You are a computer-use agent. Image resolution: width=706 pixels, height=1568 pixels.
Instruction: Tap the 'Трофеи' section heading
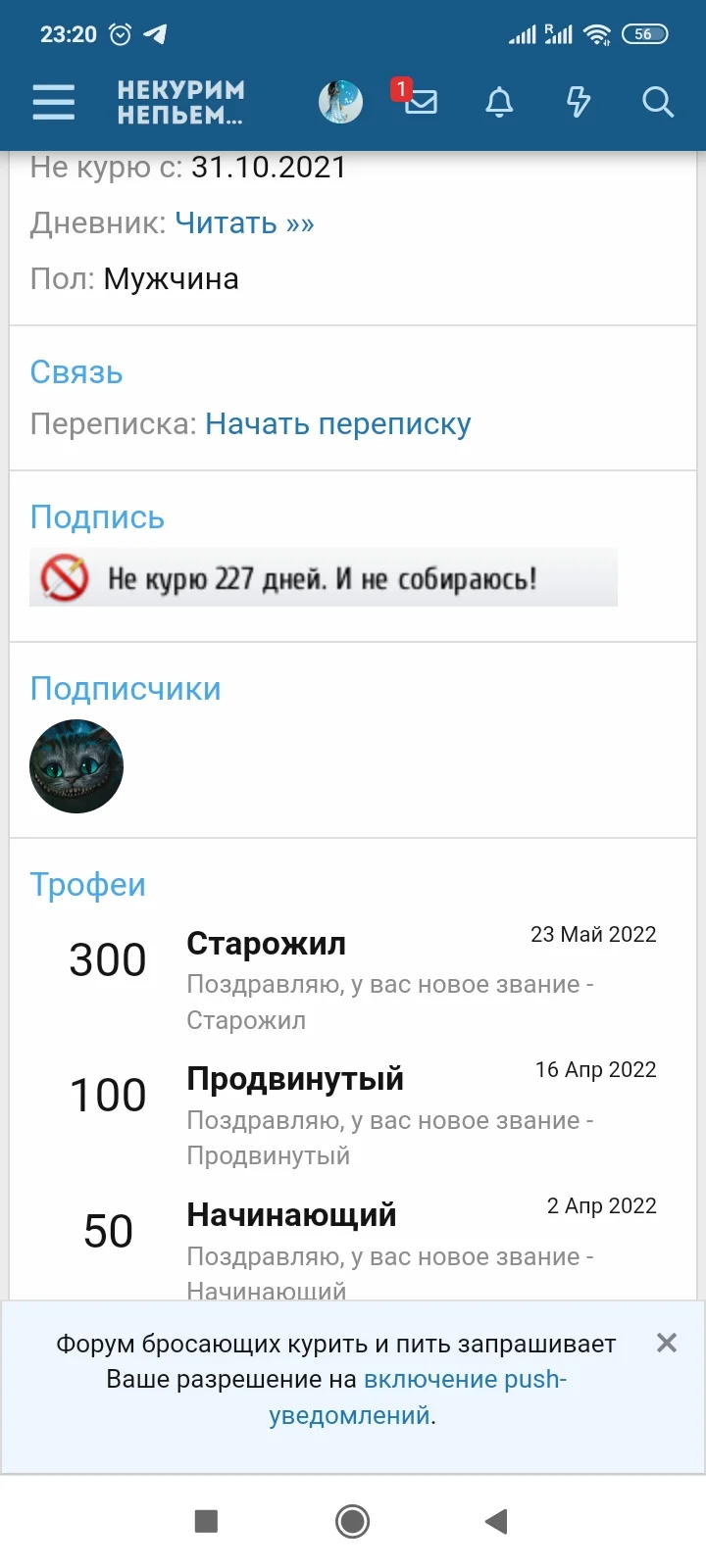click(88, 884)
